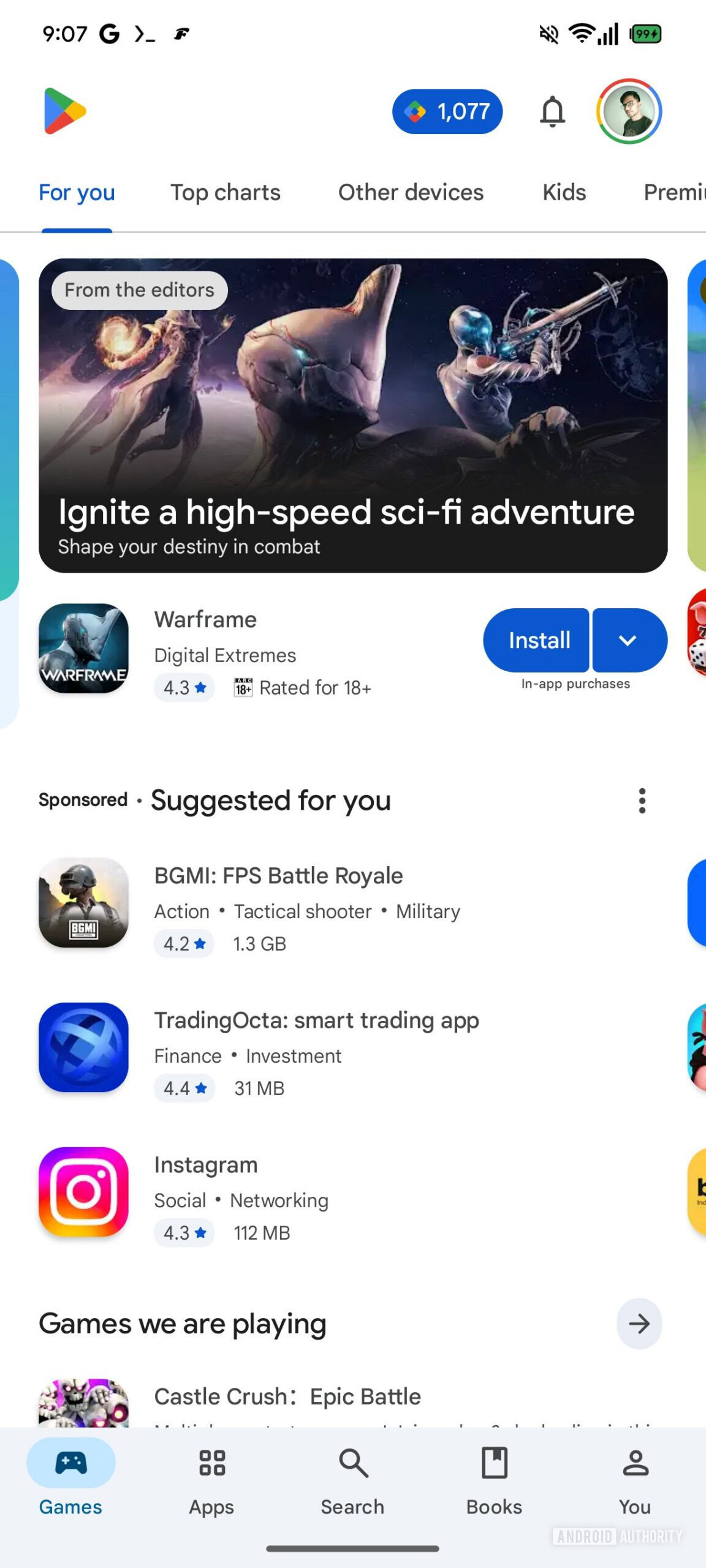Open the Warframe app icon
Screen dimensions: 706x1568
(x=83, y=649)
